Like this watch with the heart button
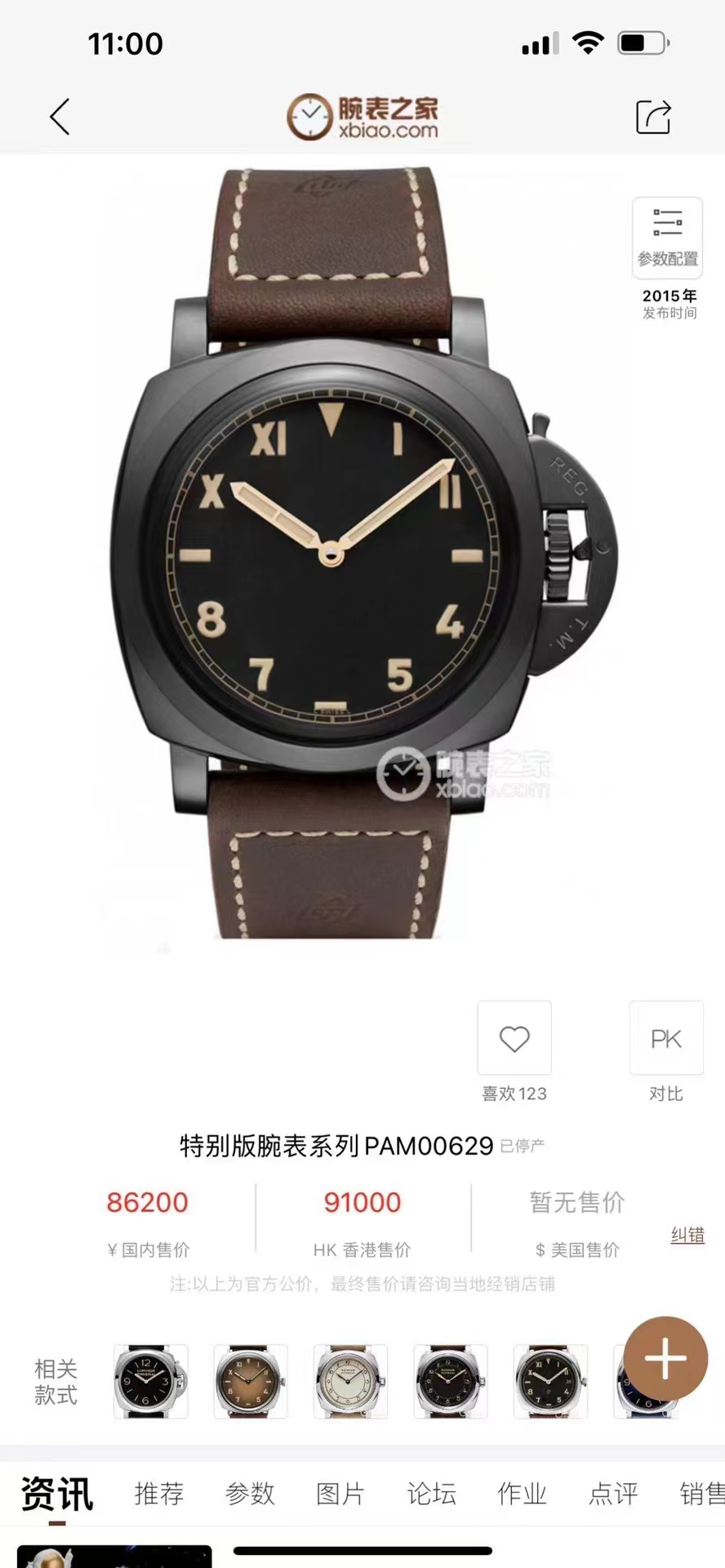 (x=514, y=1039)
